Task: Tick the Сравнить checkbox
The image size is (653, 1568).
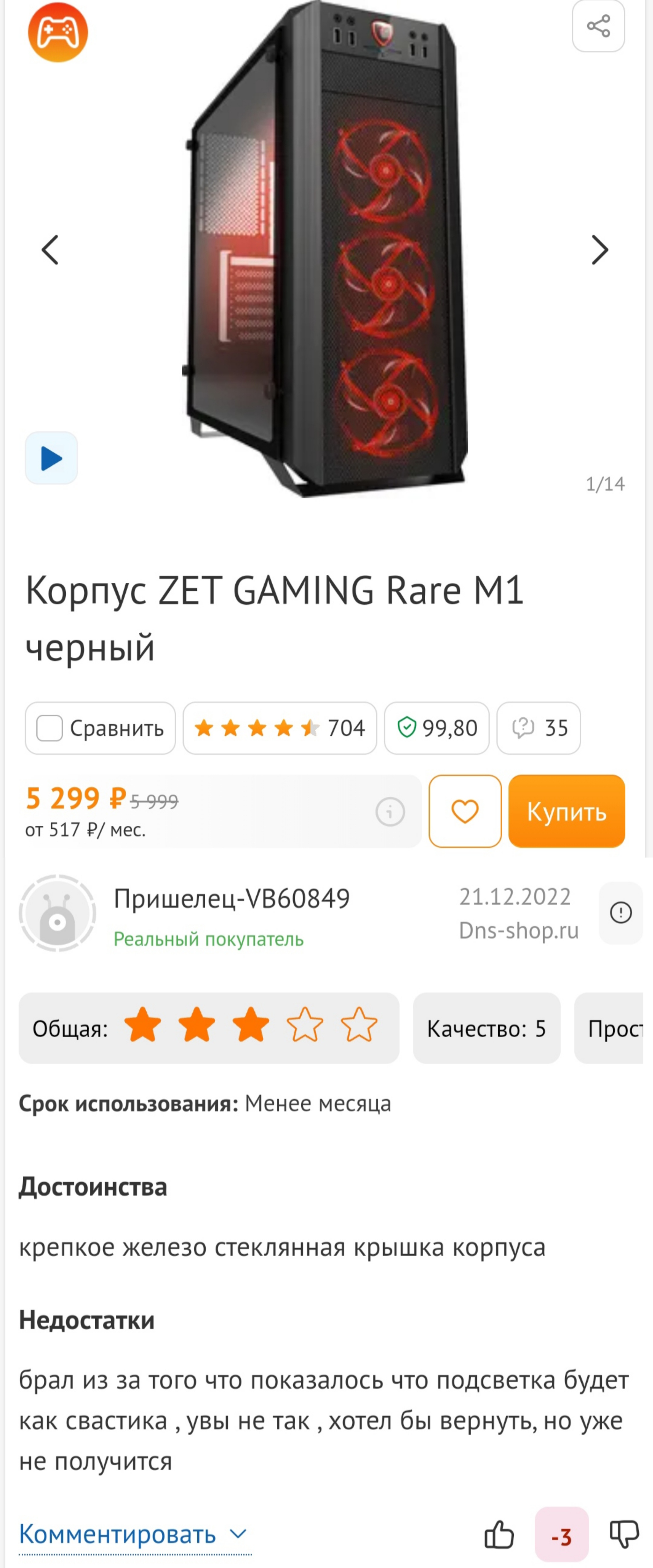Action: (x=50, y=728)
